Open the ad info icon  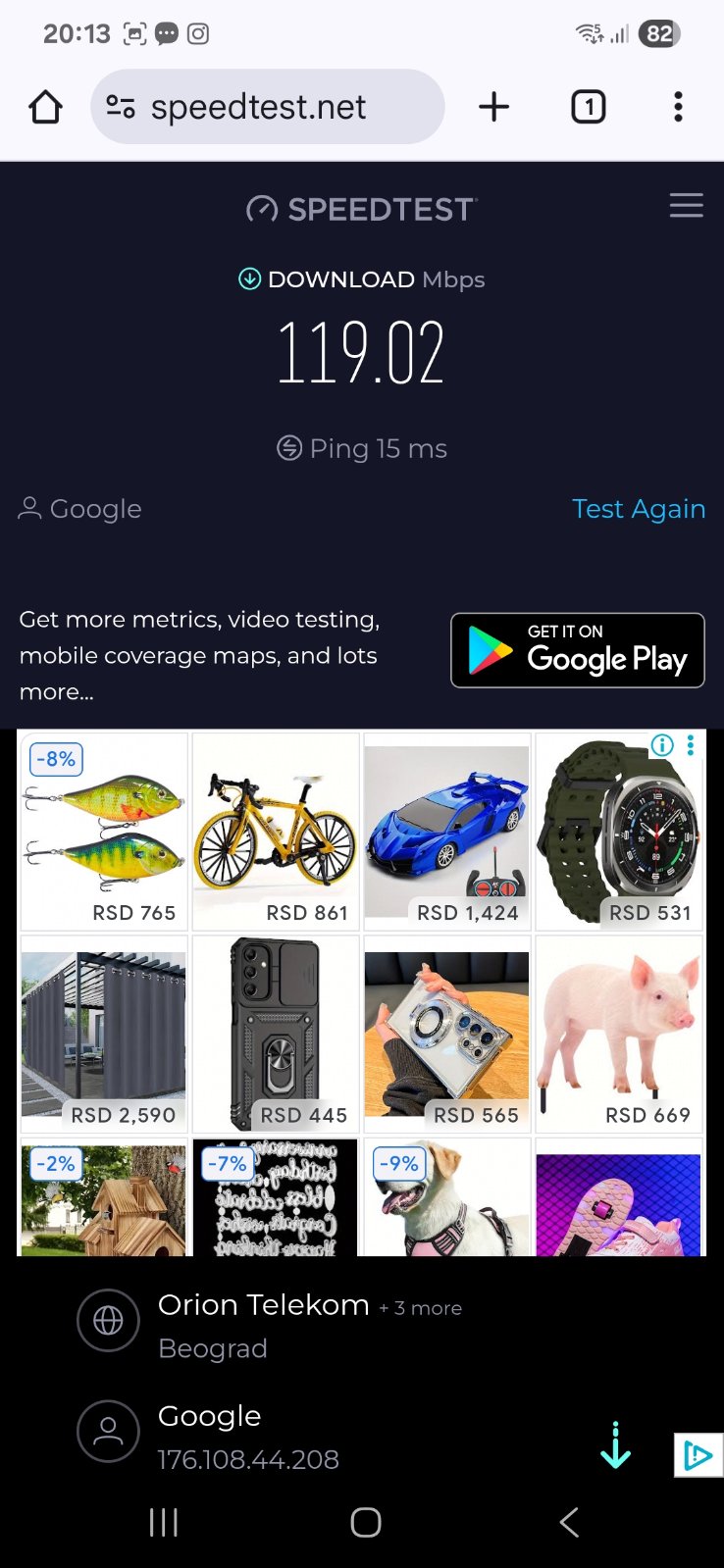point(663,745)
